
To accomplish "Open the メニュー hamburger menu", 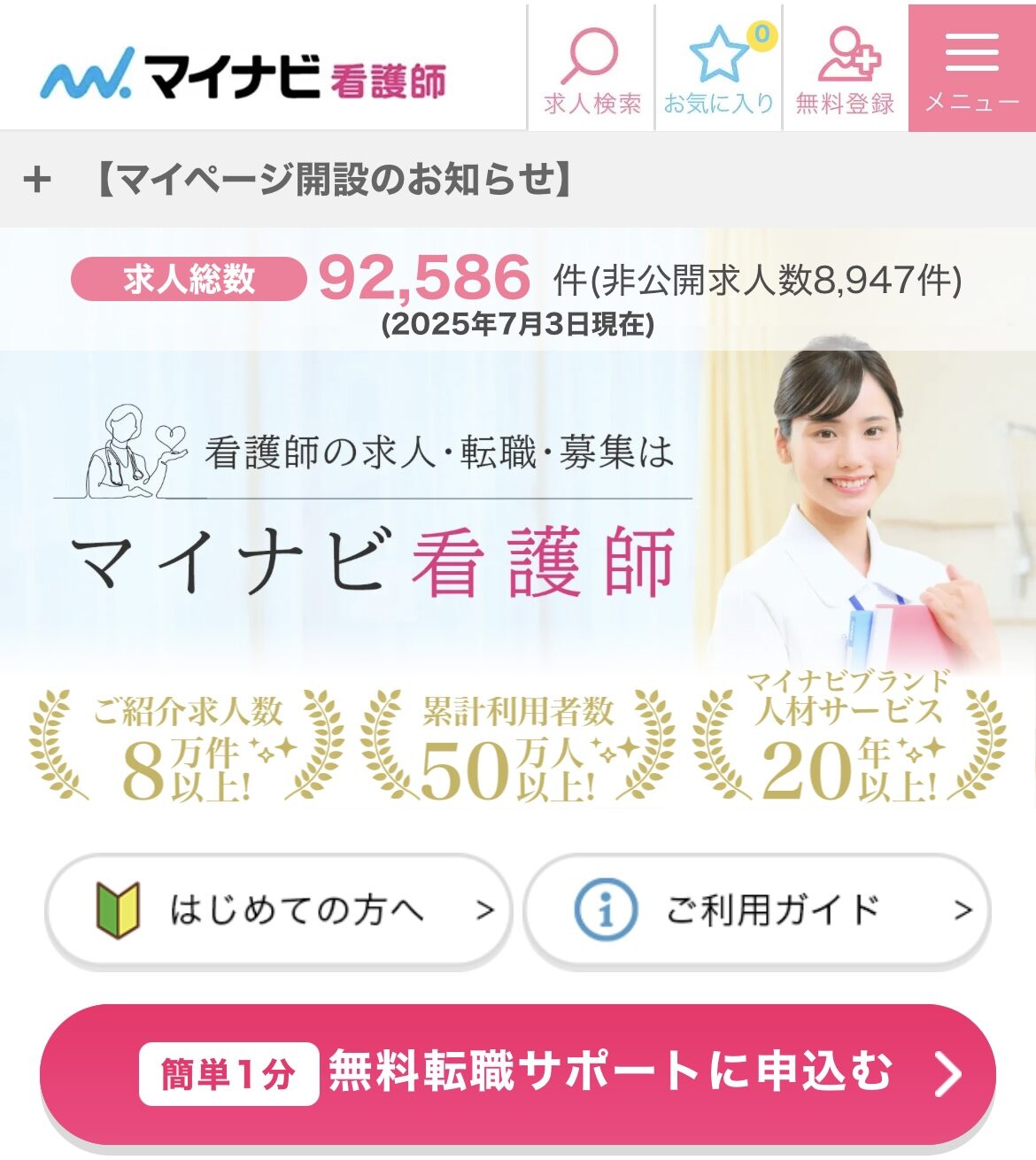I will tap(971, 69).
